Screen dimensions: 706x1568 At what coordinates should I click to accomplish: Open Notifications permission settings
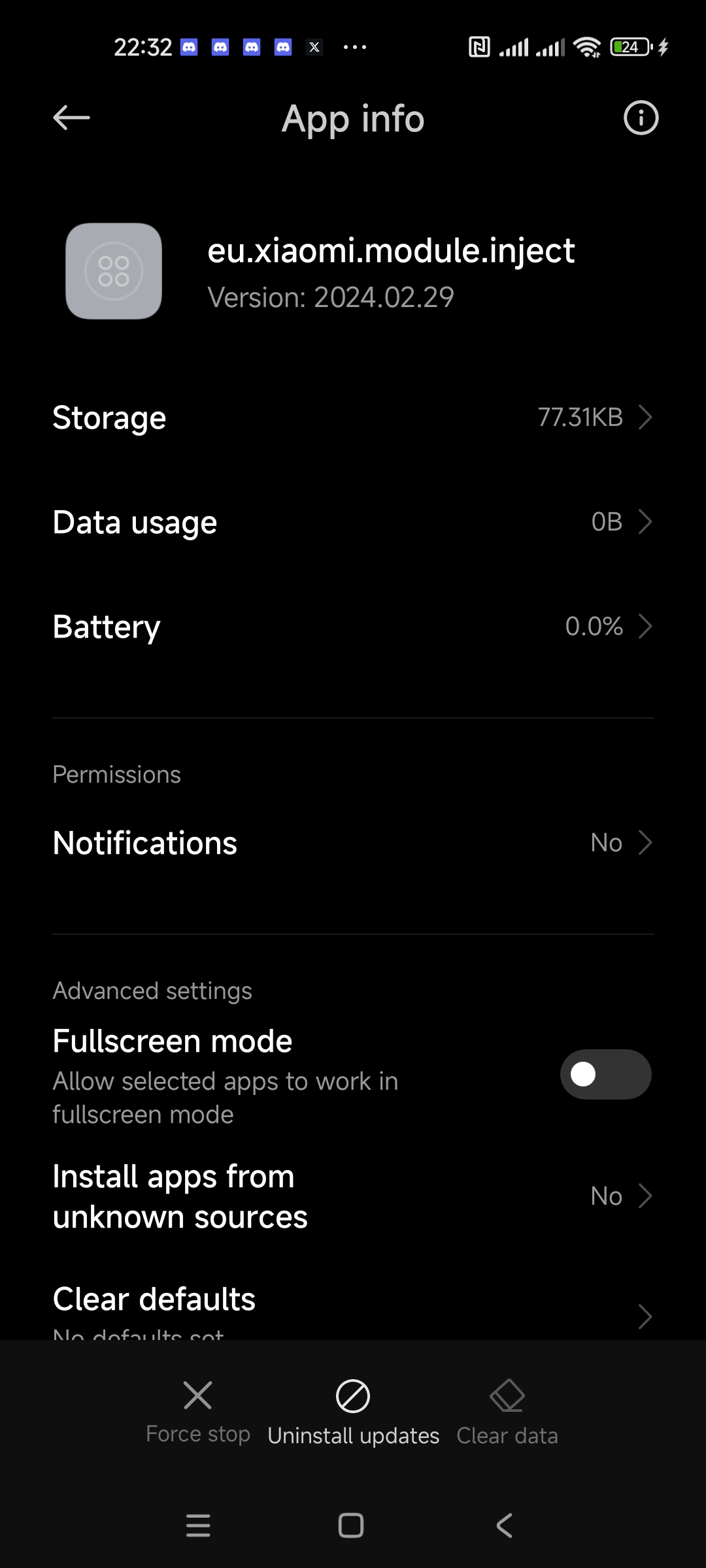coord(353,843)
